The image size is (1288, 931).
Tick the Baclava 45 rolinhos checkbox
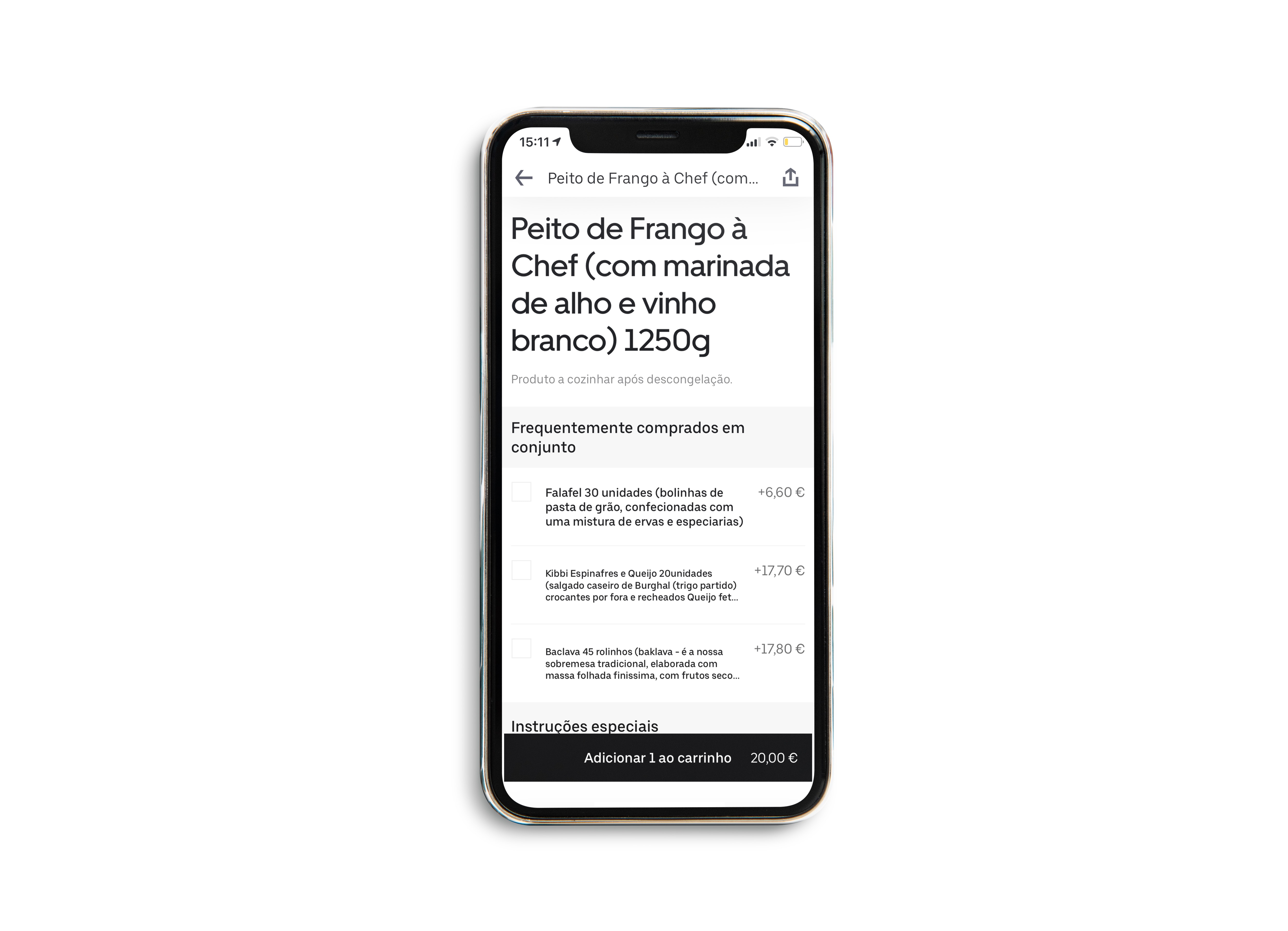tap(521, 648)
